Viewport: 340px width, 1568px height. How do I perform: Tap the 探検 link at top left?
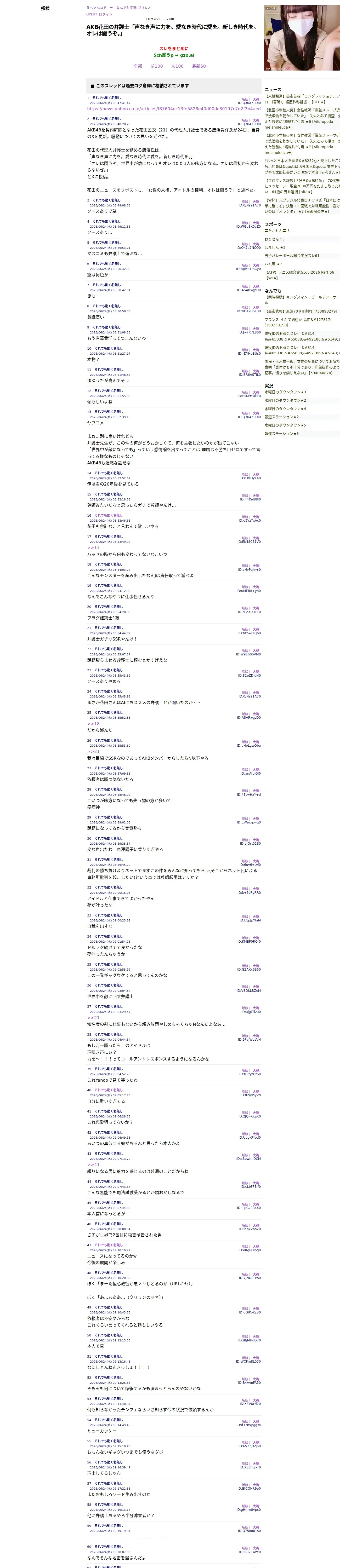pyautogui.click(x=45, y=9)
